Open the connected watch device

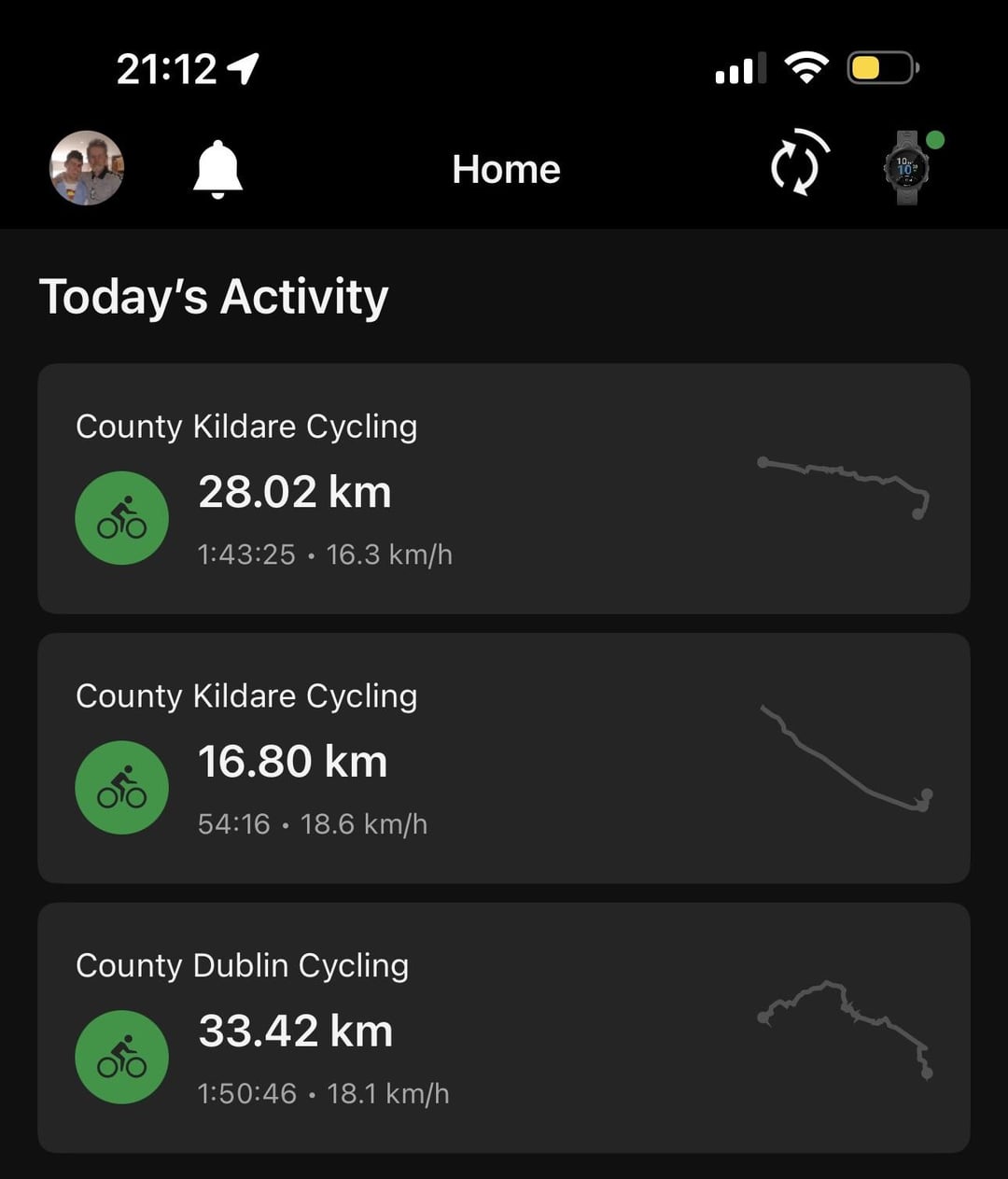(x=906, y=168)
